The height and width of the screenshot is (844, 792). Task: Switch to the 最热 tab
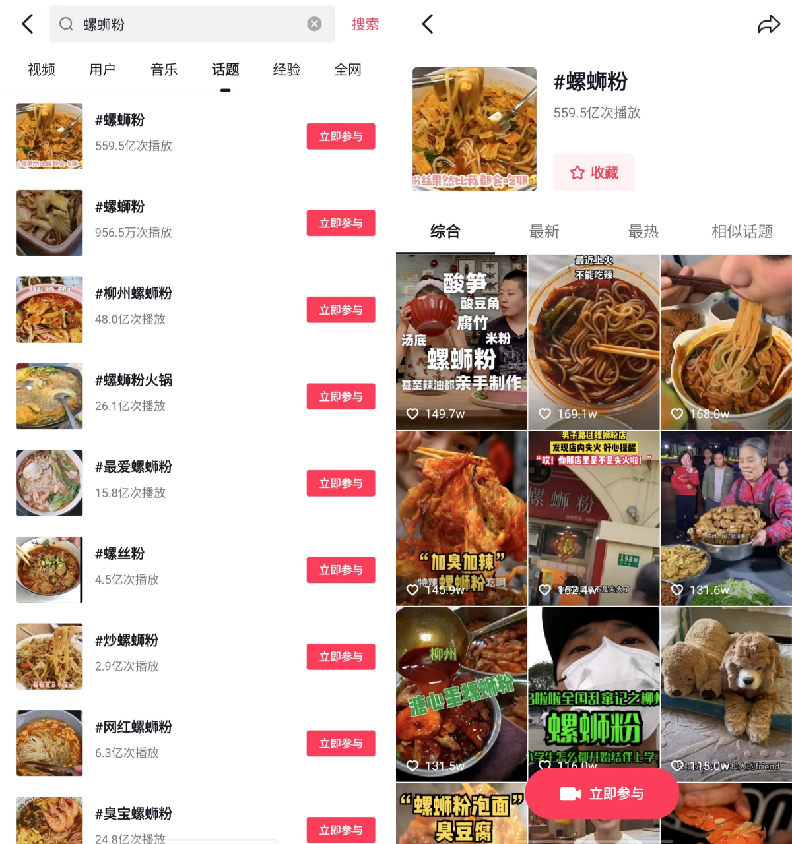643,232
